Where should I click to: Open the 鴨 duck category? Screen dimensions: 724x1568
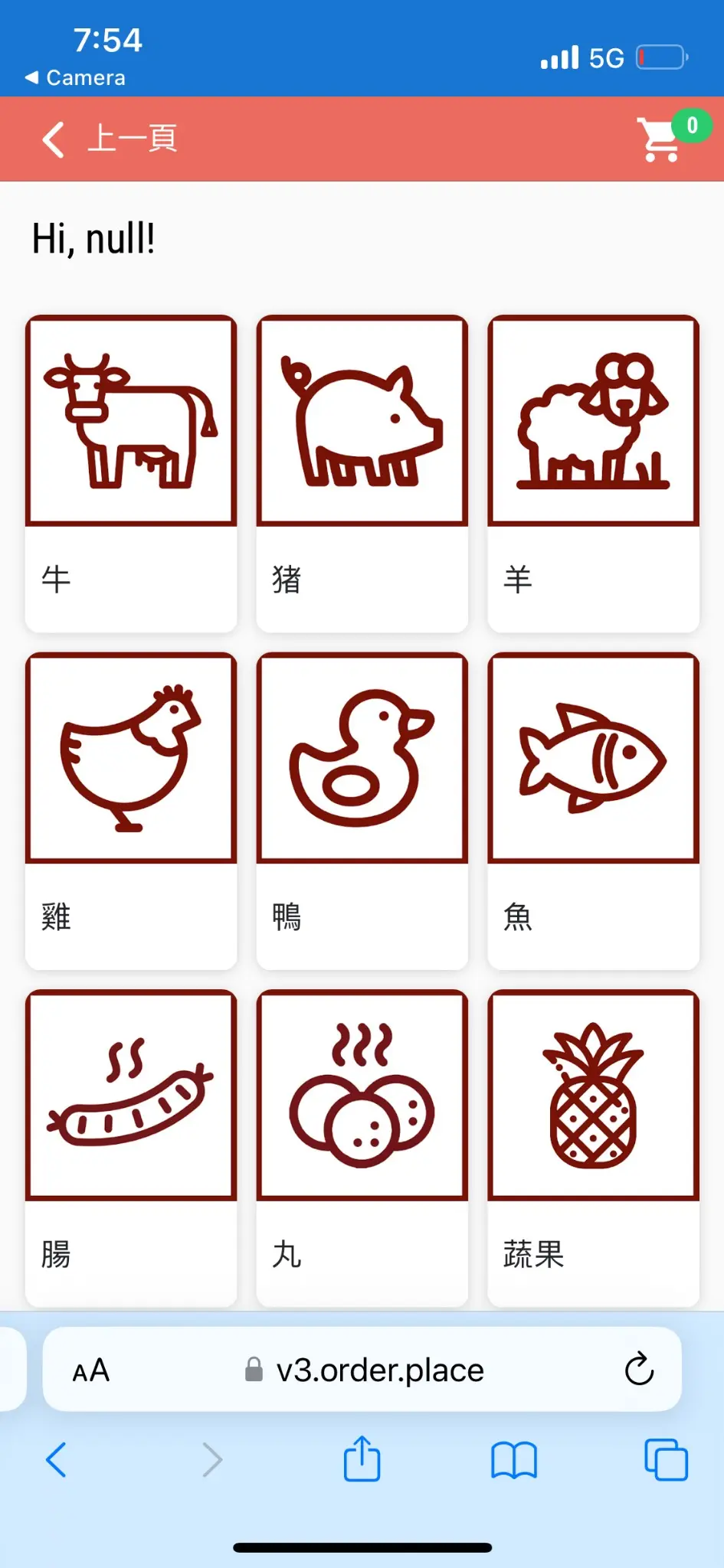coord(362,811)
